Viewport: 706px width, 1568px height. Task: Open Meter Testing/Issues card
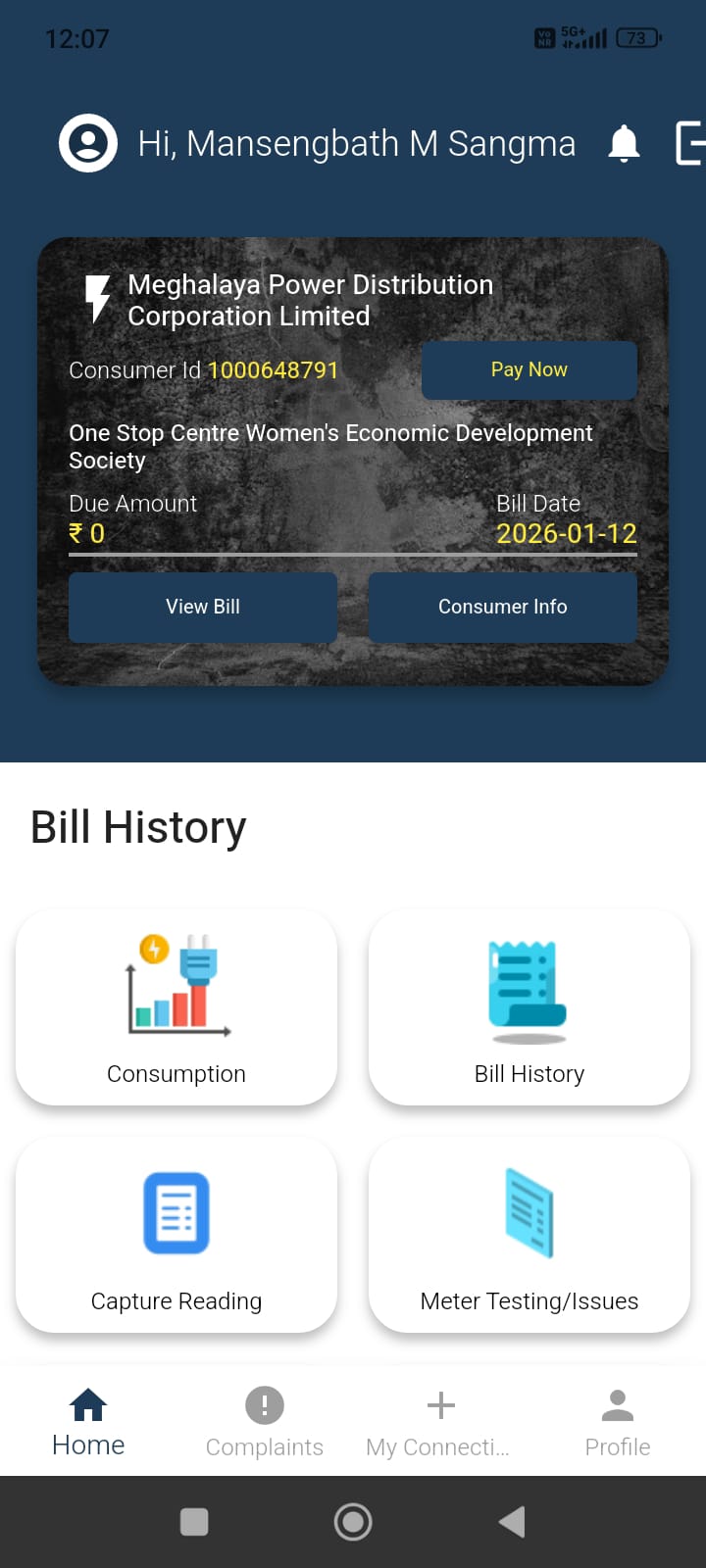[x=529, y=1235]
